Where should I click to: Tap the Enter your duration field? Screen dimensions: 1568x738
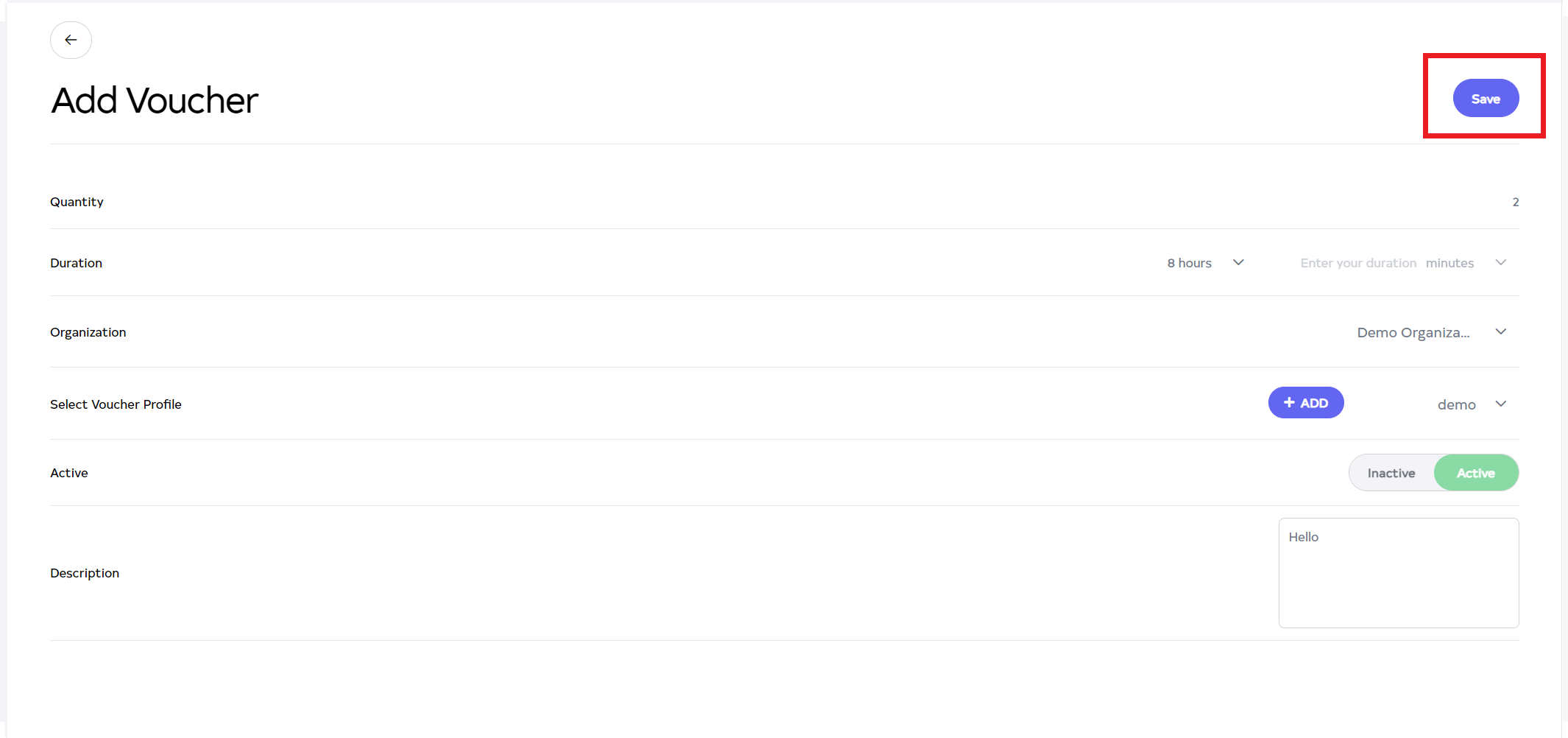[1357, 263]
